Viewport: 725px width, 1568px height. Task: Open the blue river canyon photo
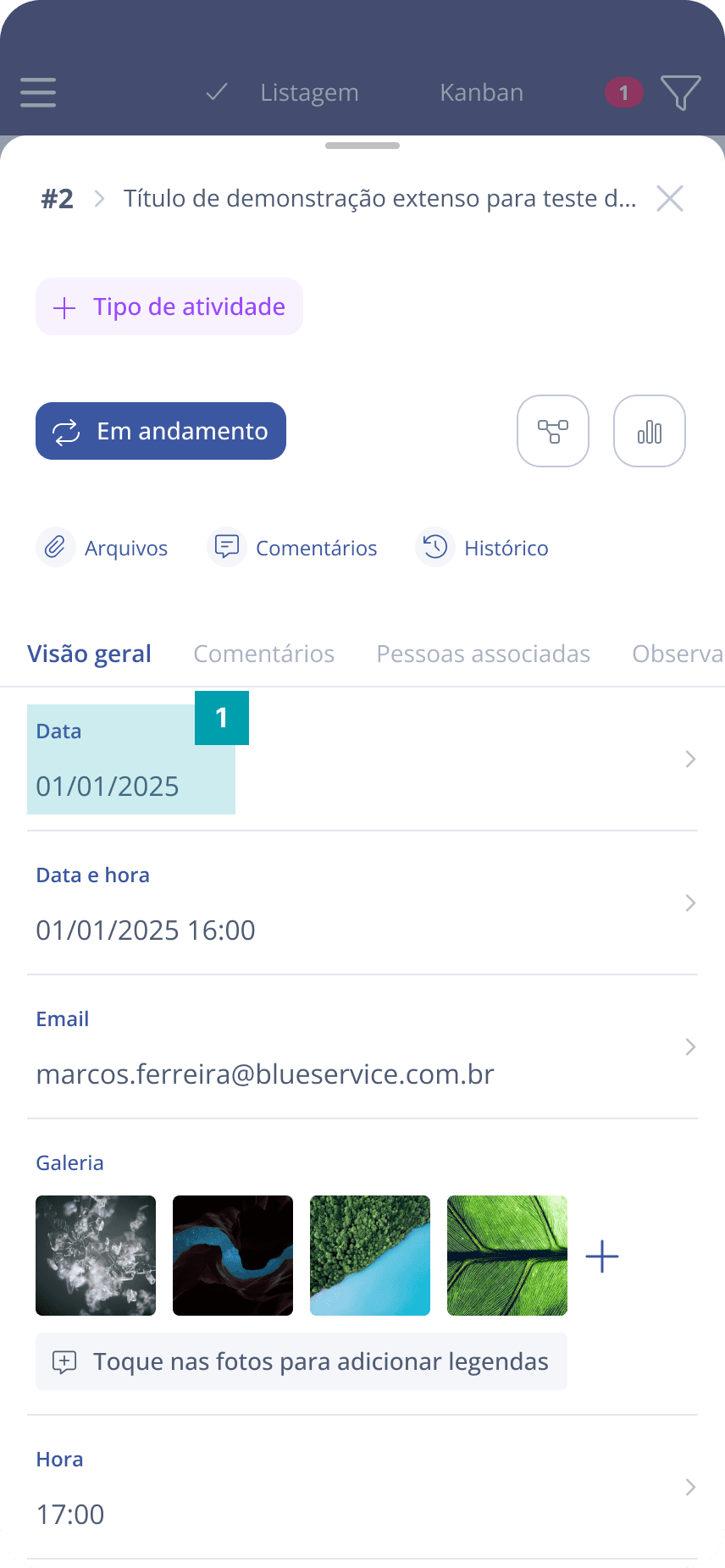tap(233, 1256)
